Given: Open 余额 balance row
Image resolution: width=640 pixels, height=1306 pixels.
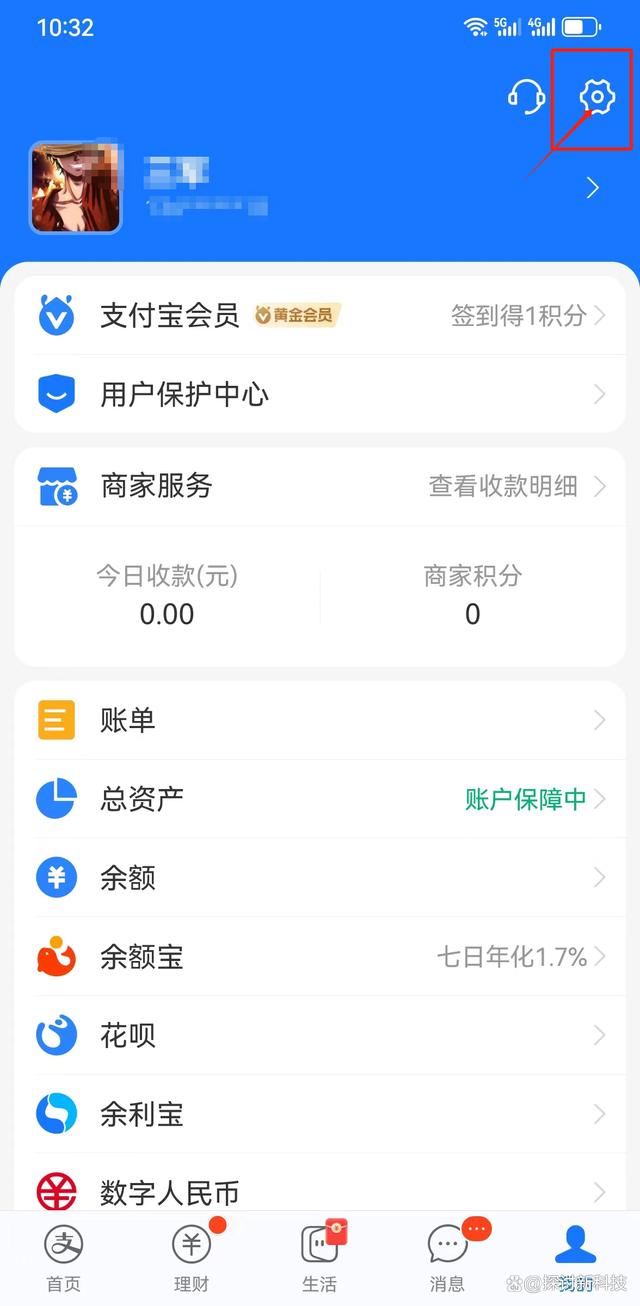Looking at the screenshot, I should [x=320, y=878].
